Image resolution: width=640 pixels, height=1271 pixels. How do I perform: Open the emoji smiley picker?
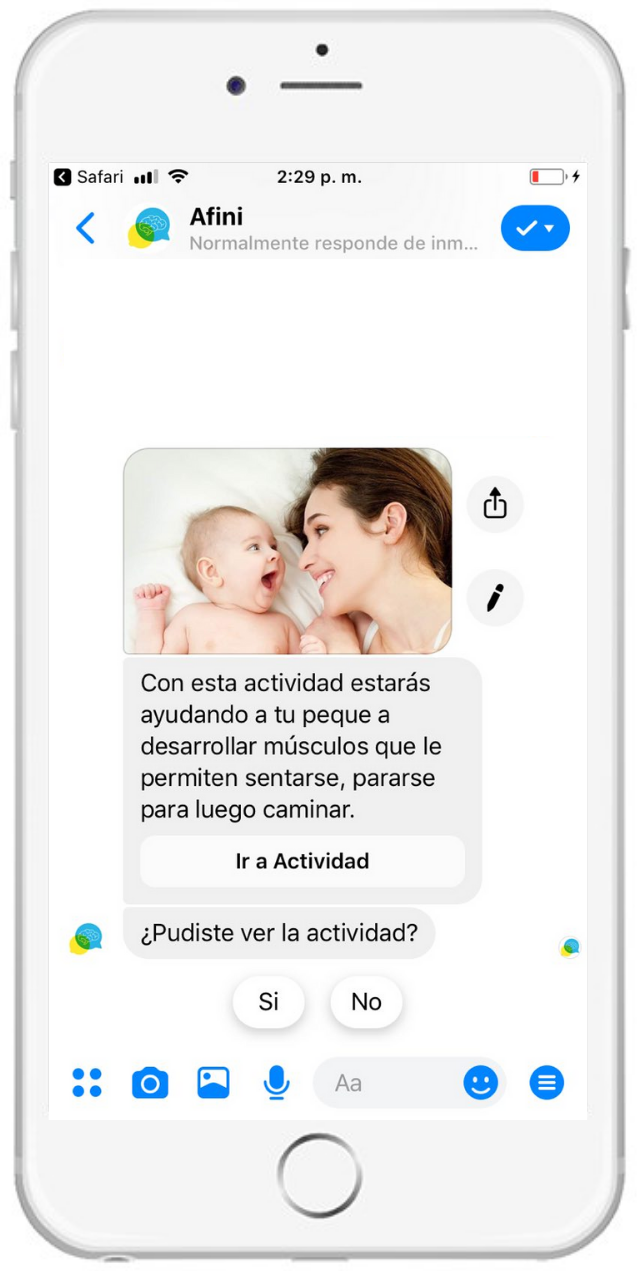pyautogui.click(x=481, y=1082)
